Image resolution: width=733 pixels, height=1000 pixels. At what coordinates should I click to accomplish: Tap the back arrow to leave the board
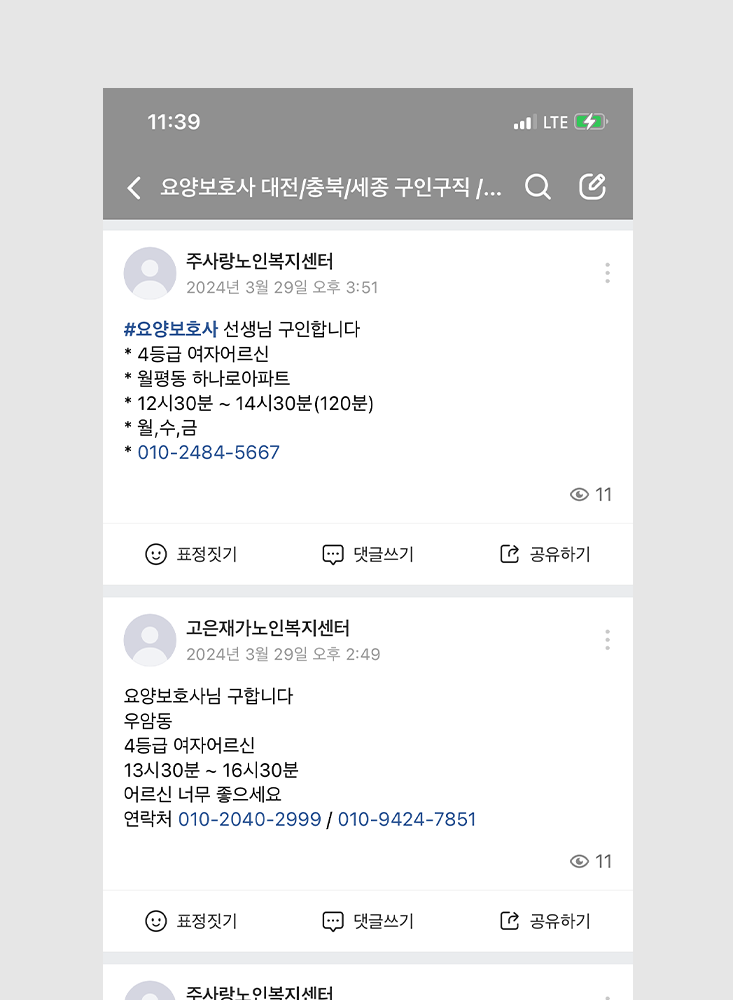[134, 187]
